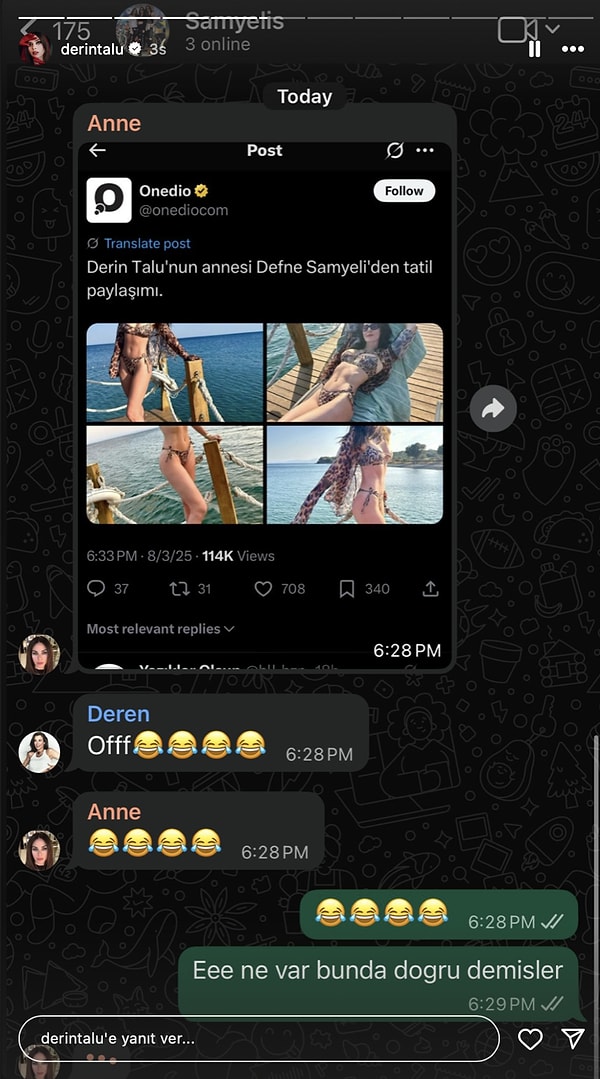Viewport: 600px width, 1079px height.
Task: Open the story overflow menu
Action: [573, 48]
